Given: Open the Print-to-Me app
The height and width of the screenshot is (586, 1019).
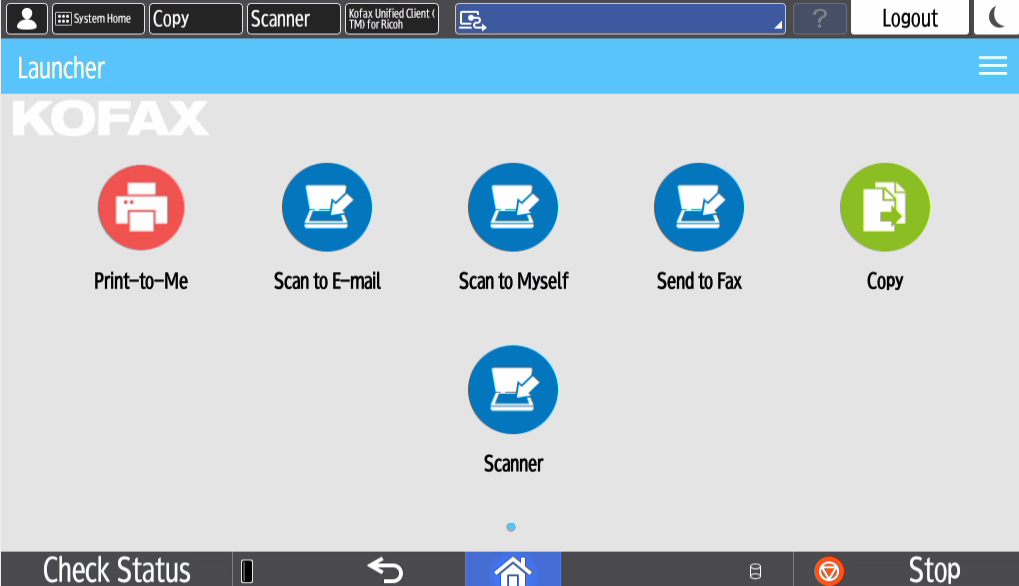Looking at the screenshot, I should [141, 209].
